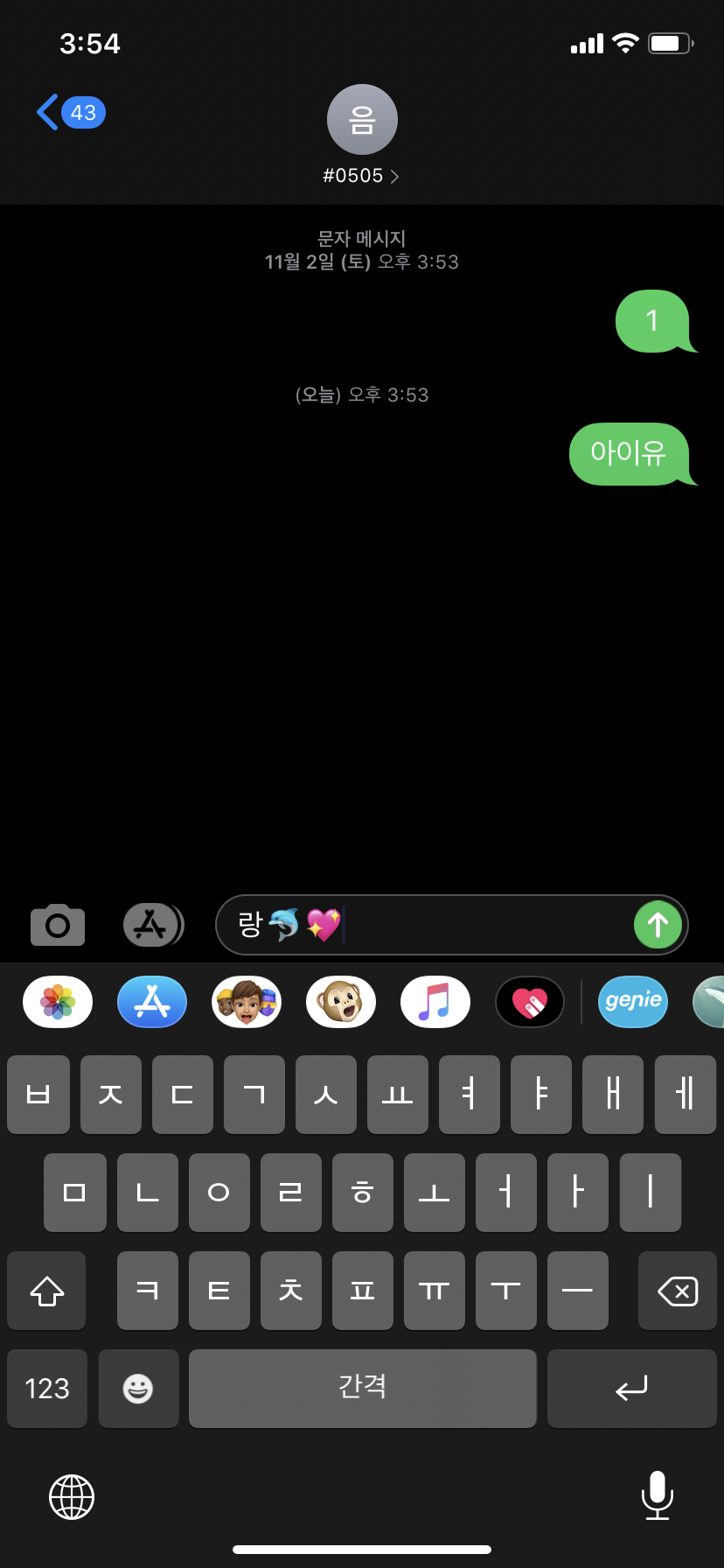Image resolution: width=724 pixels, height=1568 pixels.
Task: Open the genie app in the drawer
Action: [x=633, y=1002]
